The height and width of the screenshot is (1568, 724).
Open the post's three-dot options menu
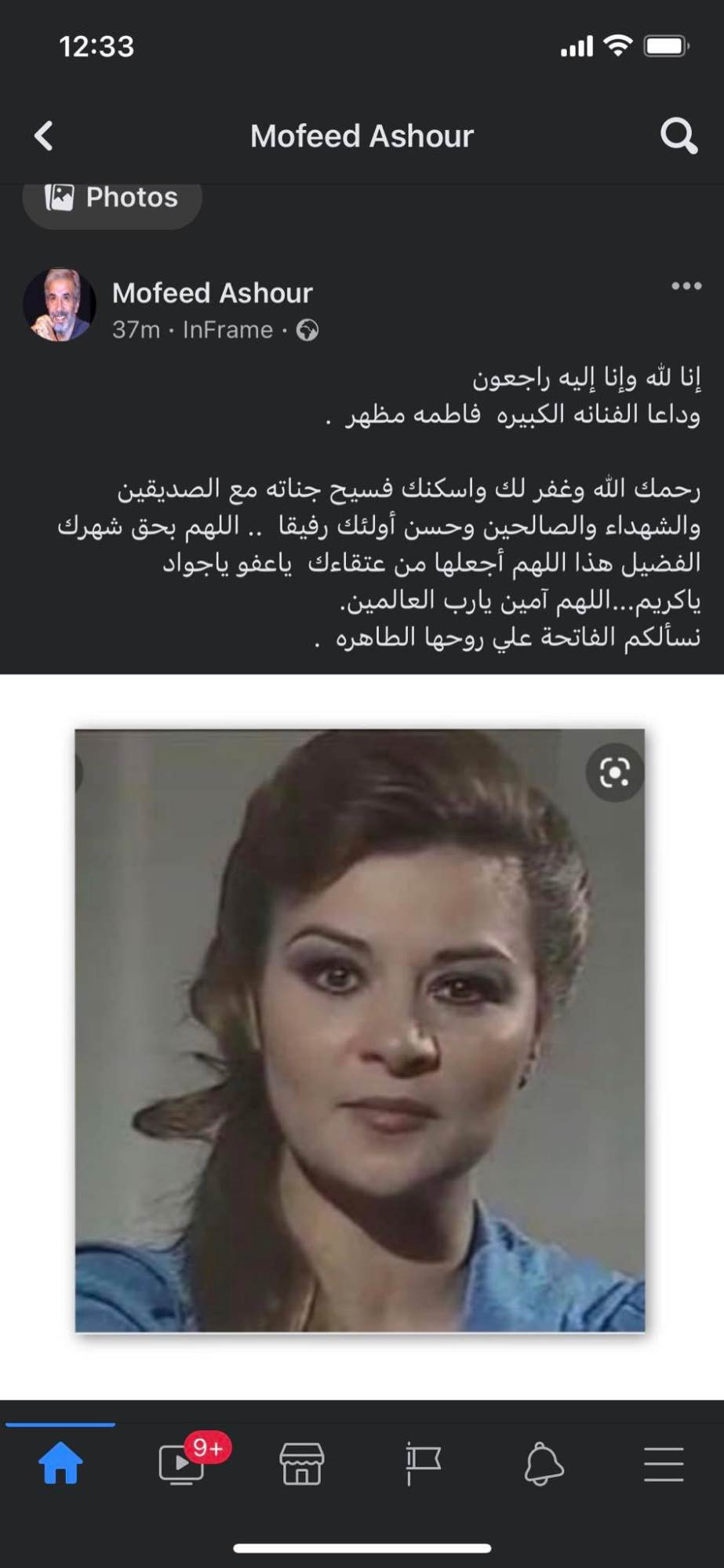pos(686,286)
